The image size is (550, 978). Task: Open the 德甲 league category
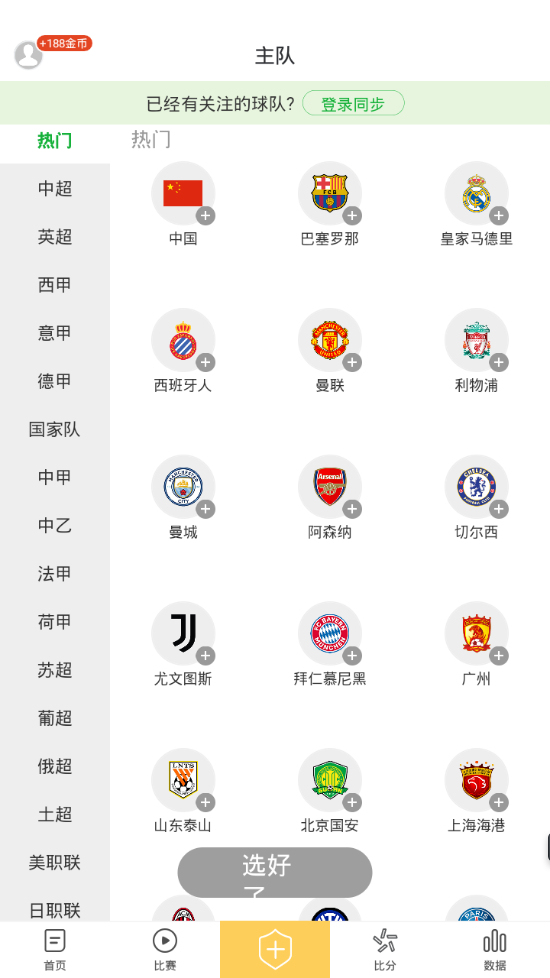[55, 381]
